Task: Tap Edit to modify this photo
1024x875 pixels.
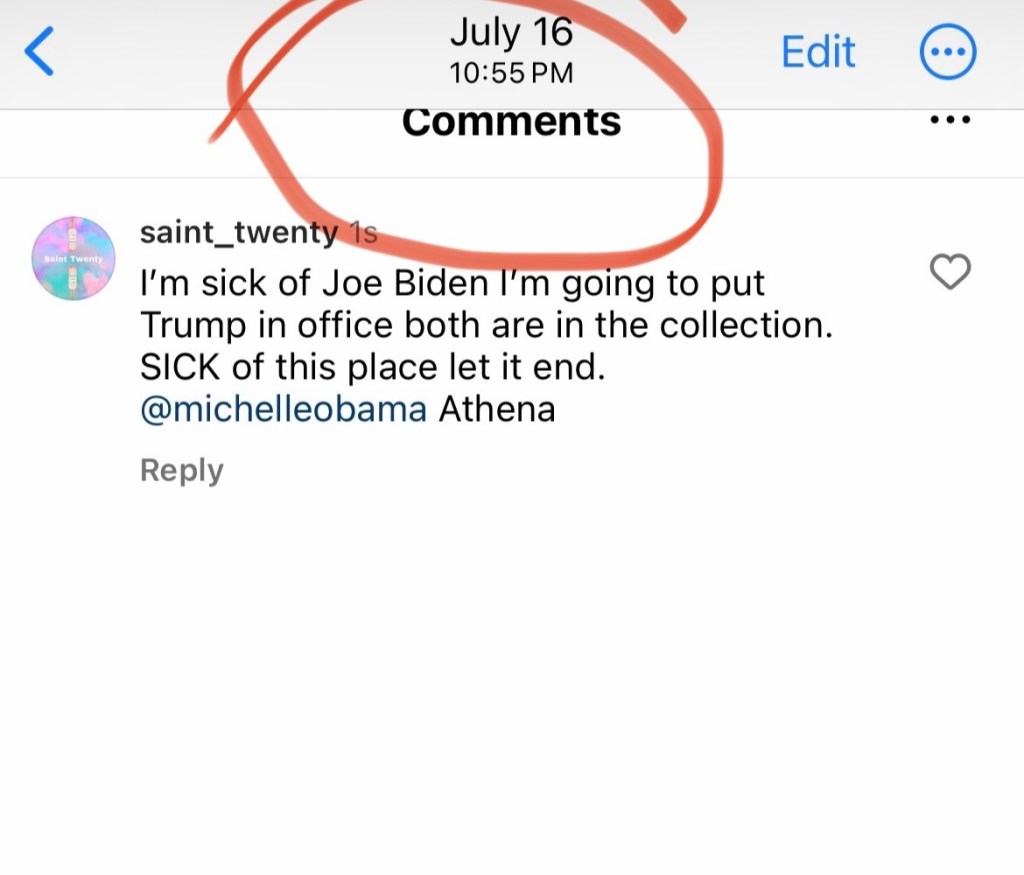Action: click(817, 52)
